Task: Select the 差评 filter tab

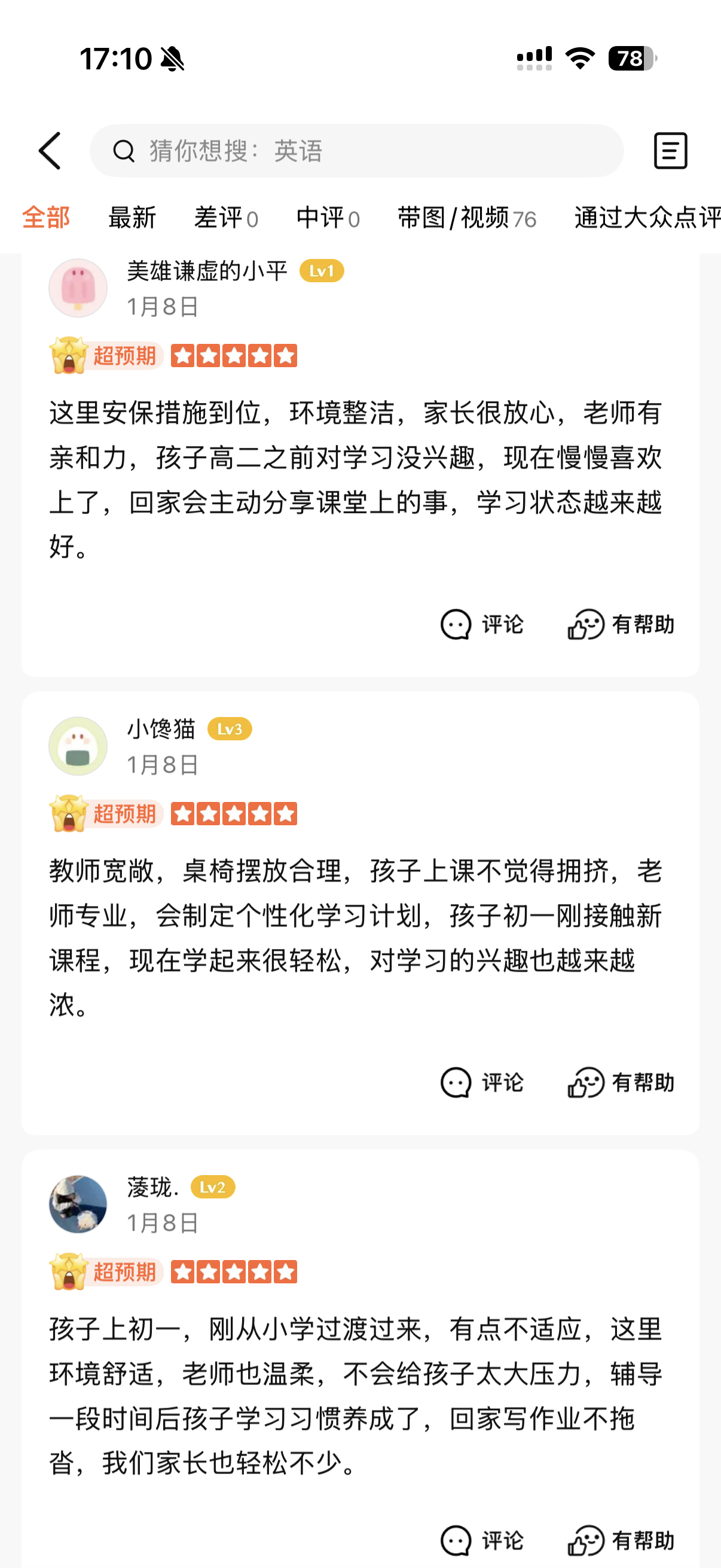Action: tap(226, 218)
